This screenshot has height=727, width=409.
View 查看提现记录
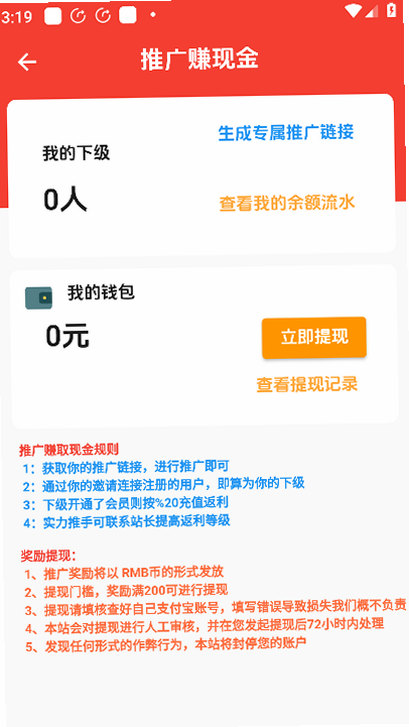pyautogui.click(x=307, y=384)
